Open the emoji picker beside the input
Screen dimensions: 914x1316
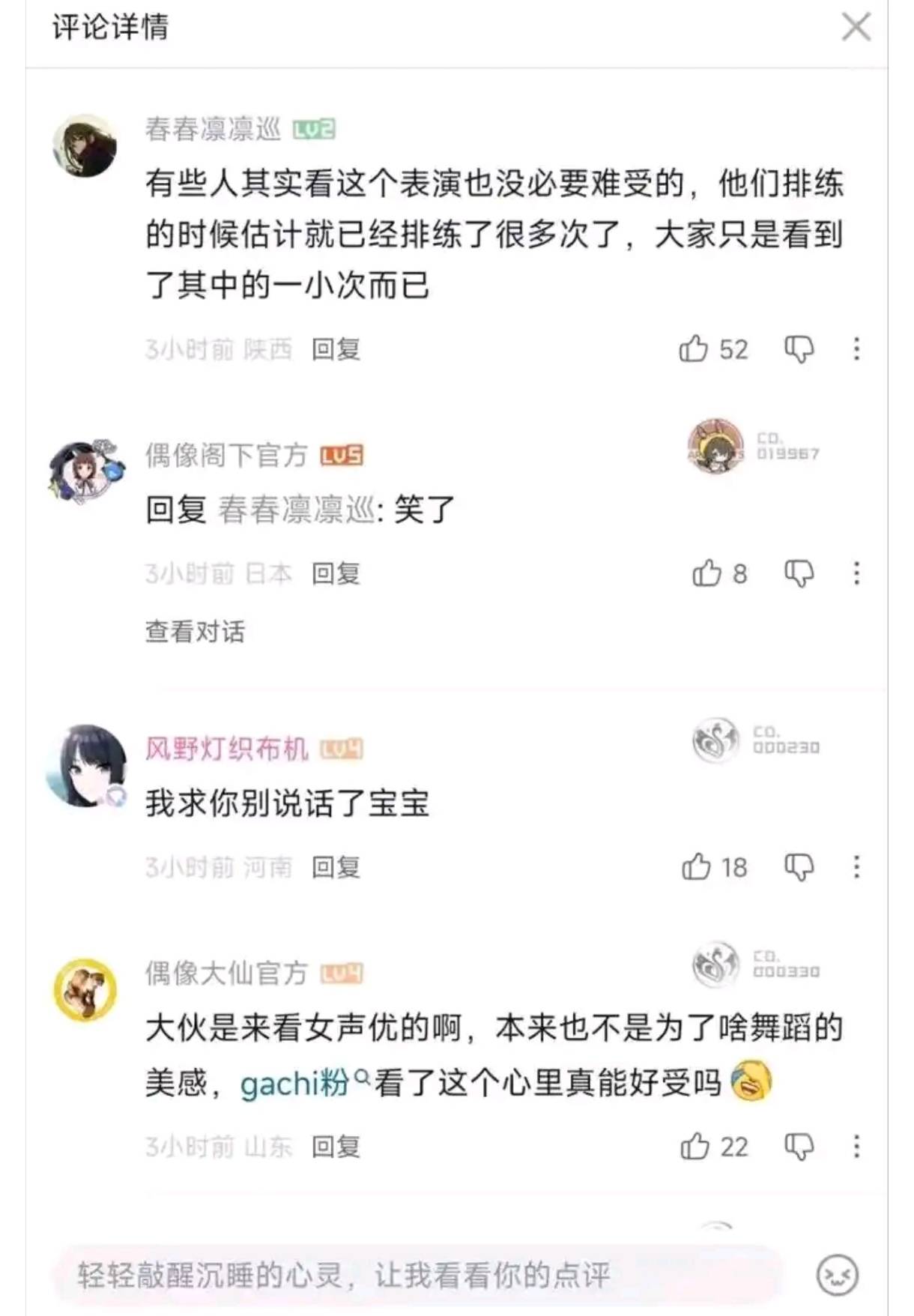(837, 1275)
